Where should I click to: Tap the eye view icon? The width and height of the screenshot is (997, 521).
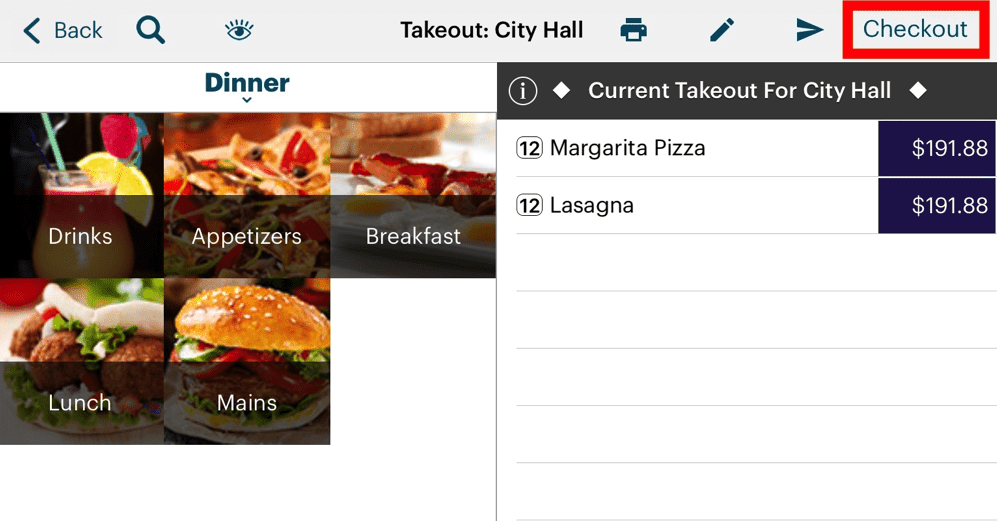(239, 30)
